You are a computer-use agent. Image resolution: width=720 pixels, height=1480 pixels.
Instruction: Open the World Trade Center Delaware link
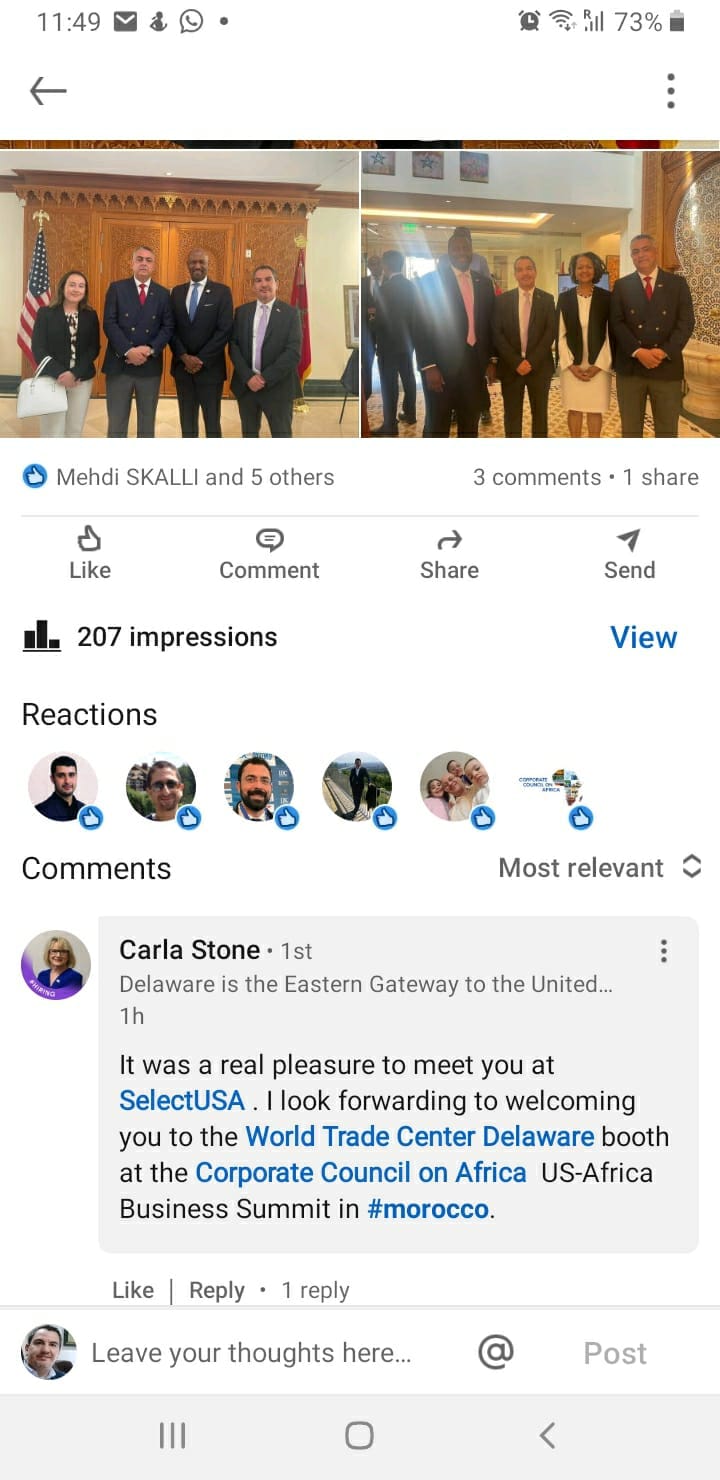(x=420, y=1137)
